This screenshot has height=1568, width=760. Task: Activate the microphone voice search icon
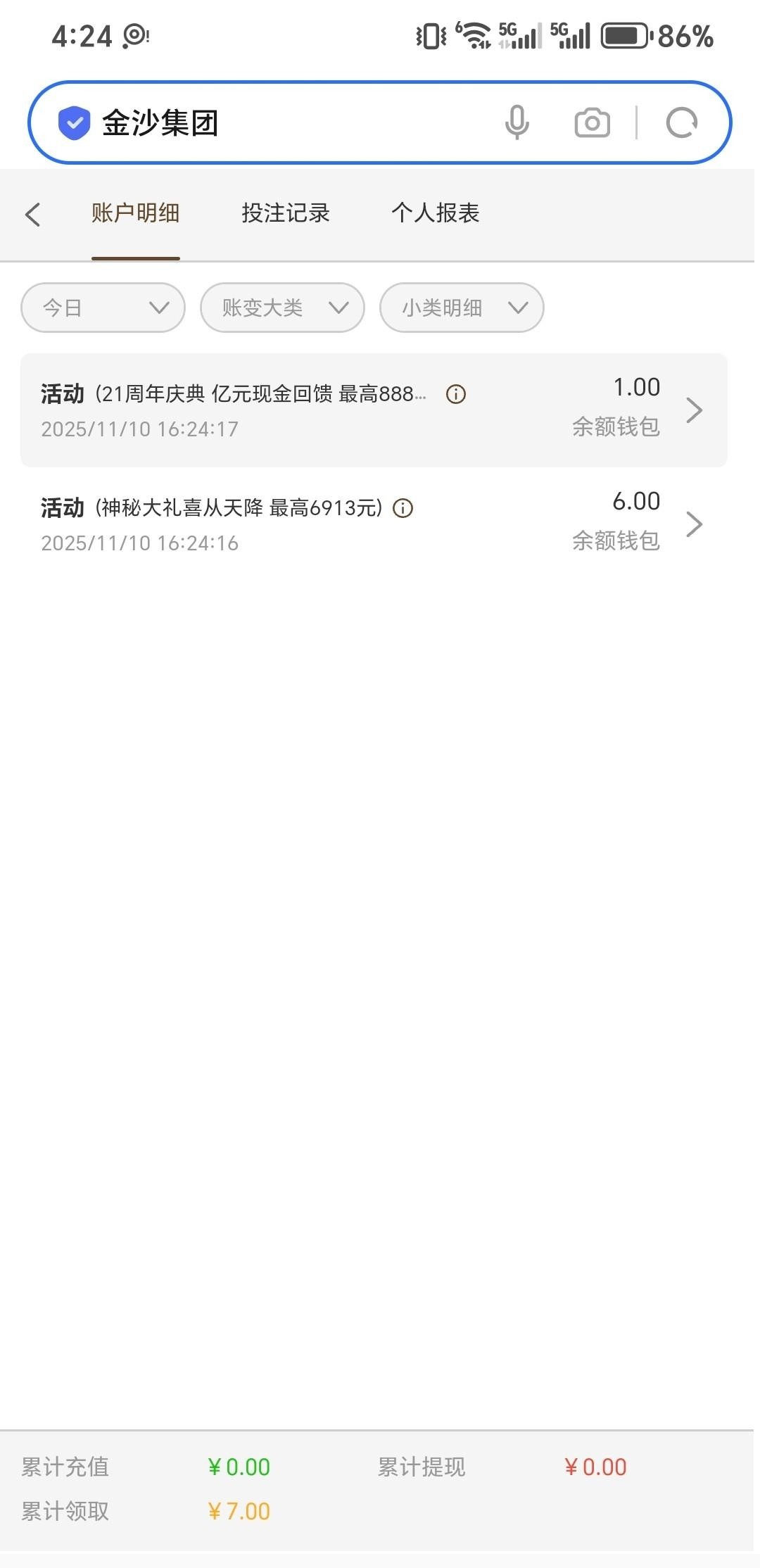(517, 122)
